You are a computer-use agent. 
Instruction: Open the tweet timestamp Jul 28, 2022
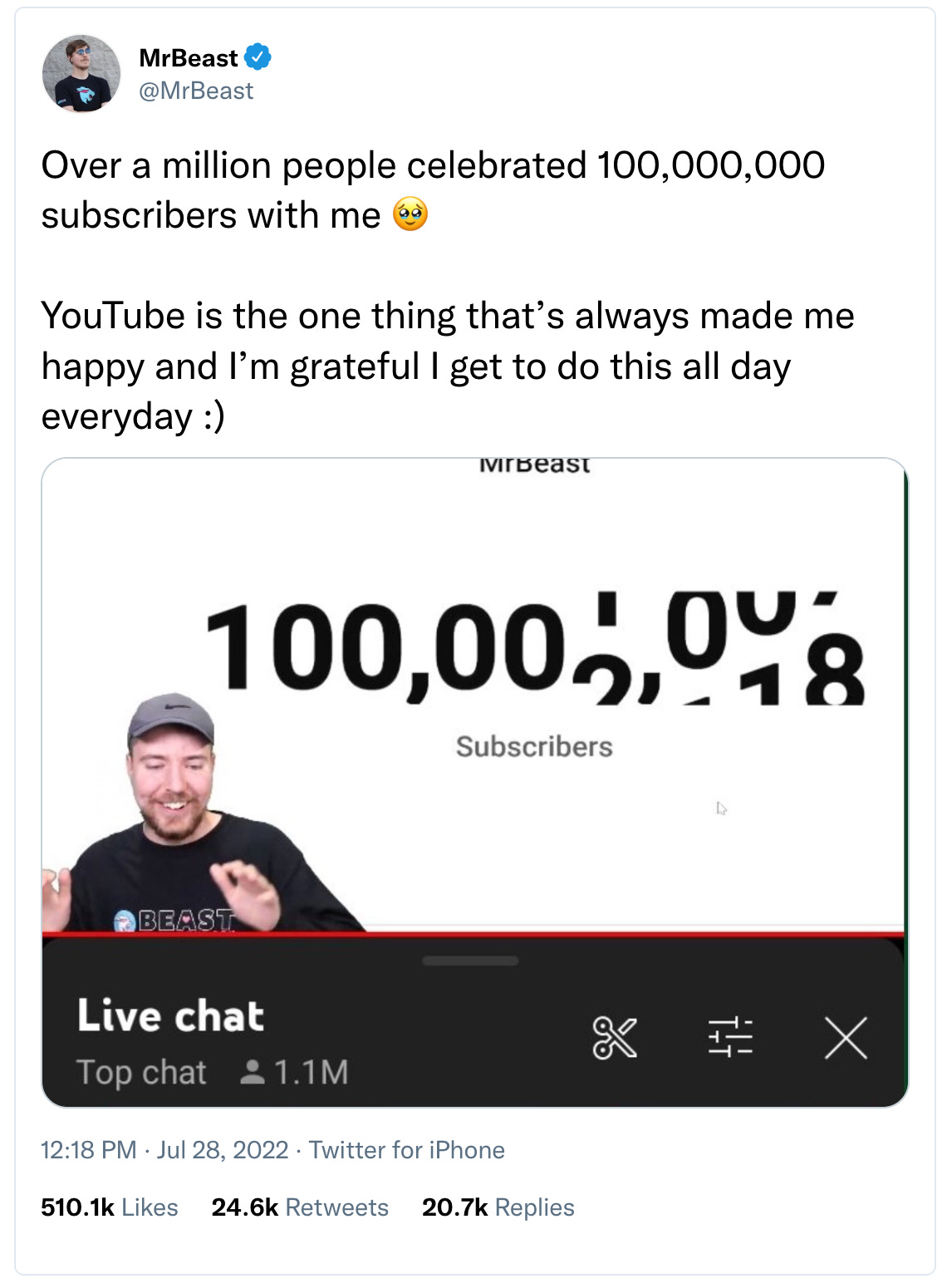(x=164, y=1149)
